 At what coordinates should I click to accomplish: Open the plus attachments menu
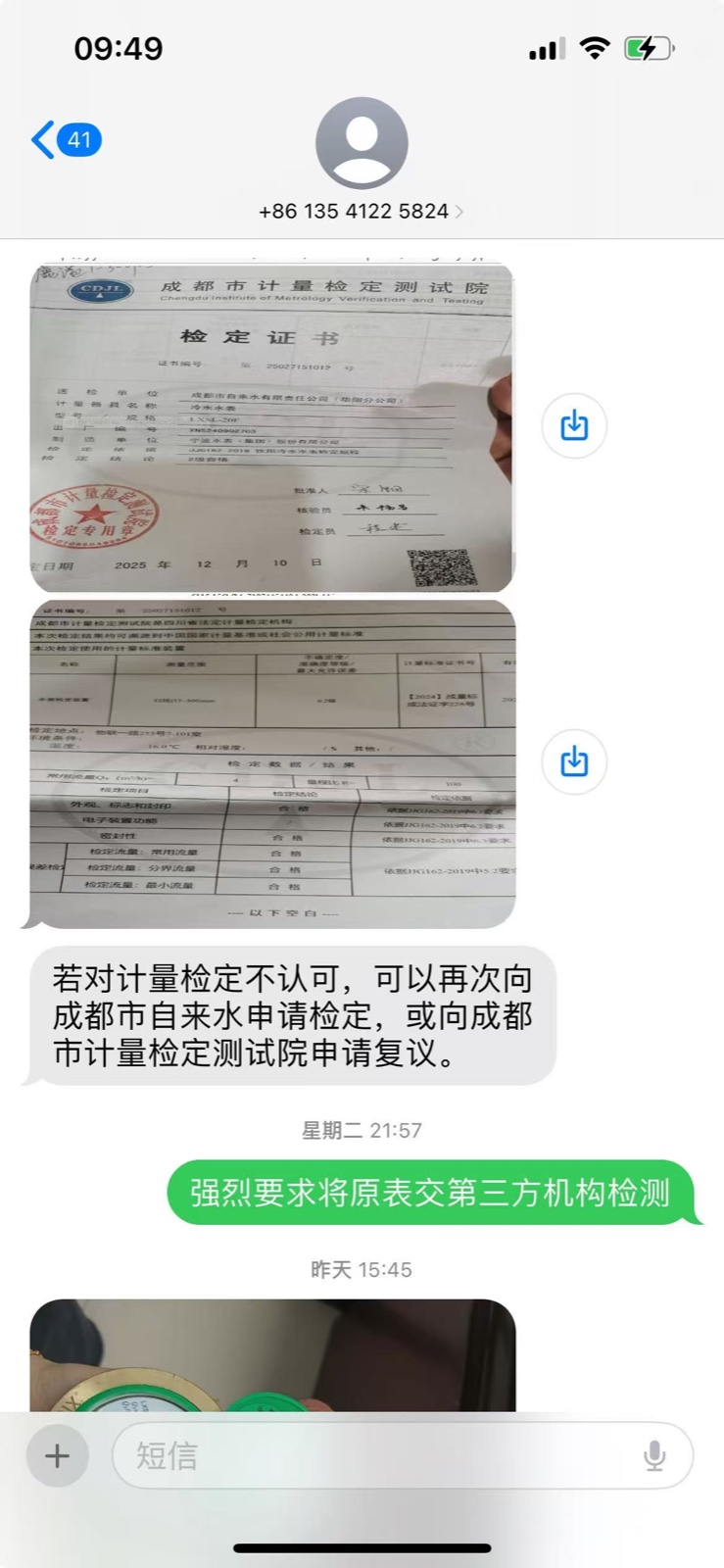(x=58, y=1456)
